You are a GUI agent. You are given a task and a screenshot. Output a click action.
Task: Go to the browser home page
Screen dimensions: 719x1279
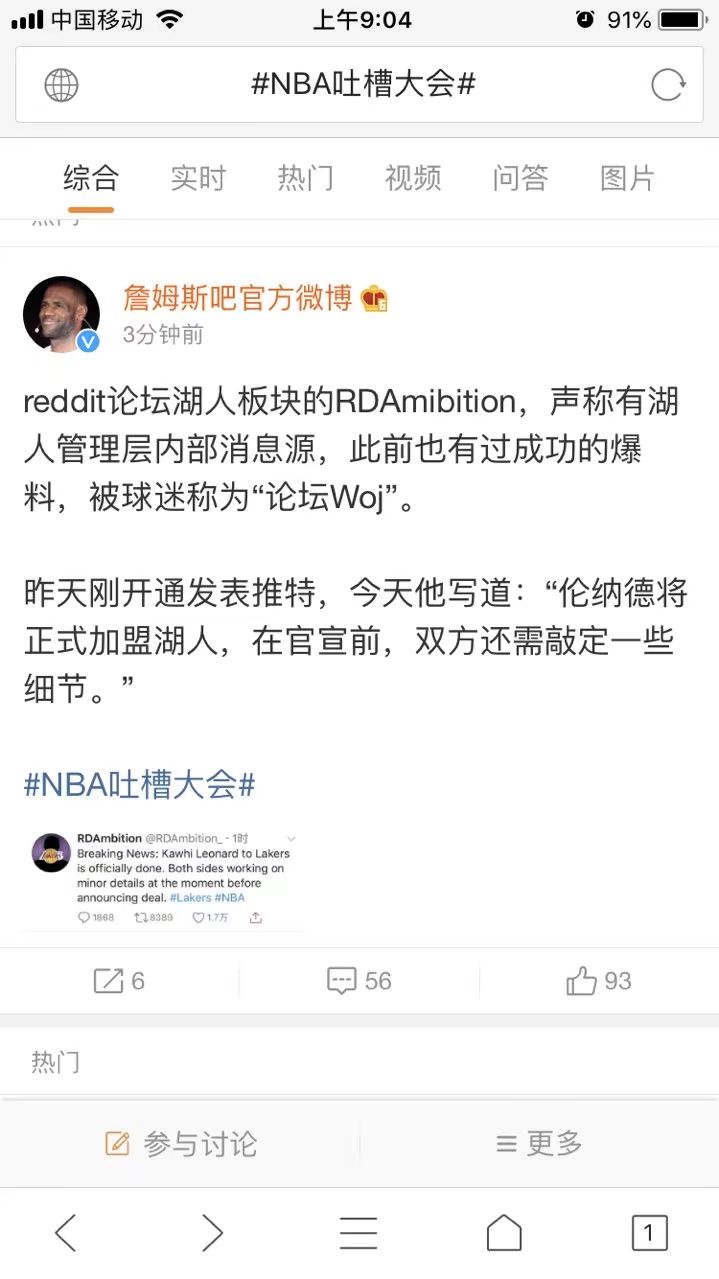coord(504,1233)
